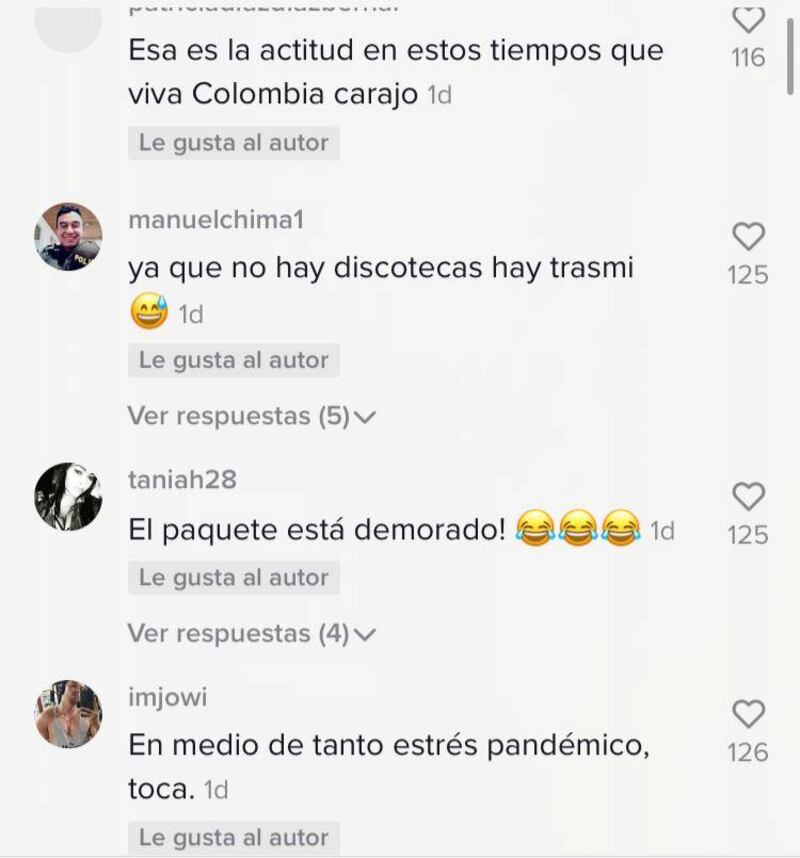Open imjowi's profile picture

68,714
